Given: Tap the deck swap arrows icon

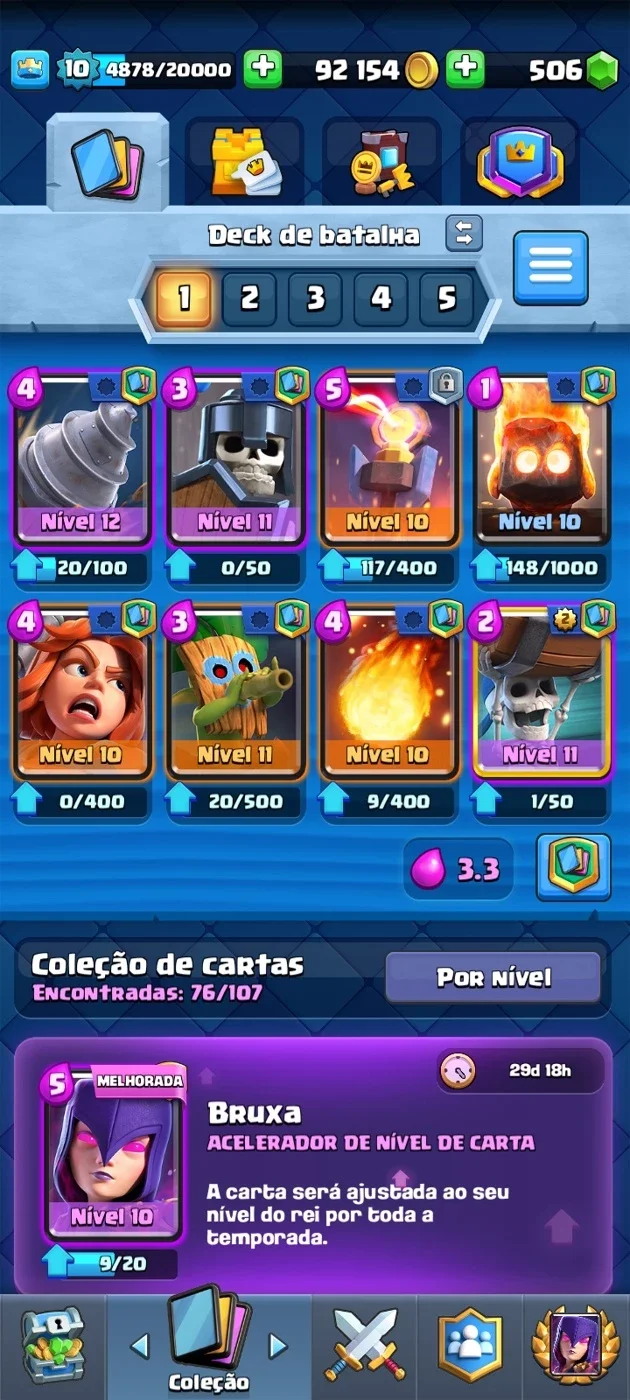Looking at the screenshot, I should [x=464, y=233].
